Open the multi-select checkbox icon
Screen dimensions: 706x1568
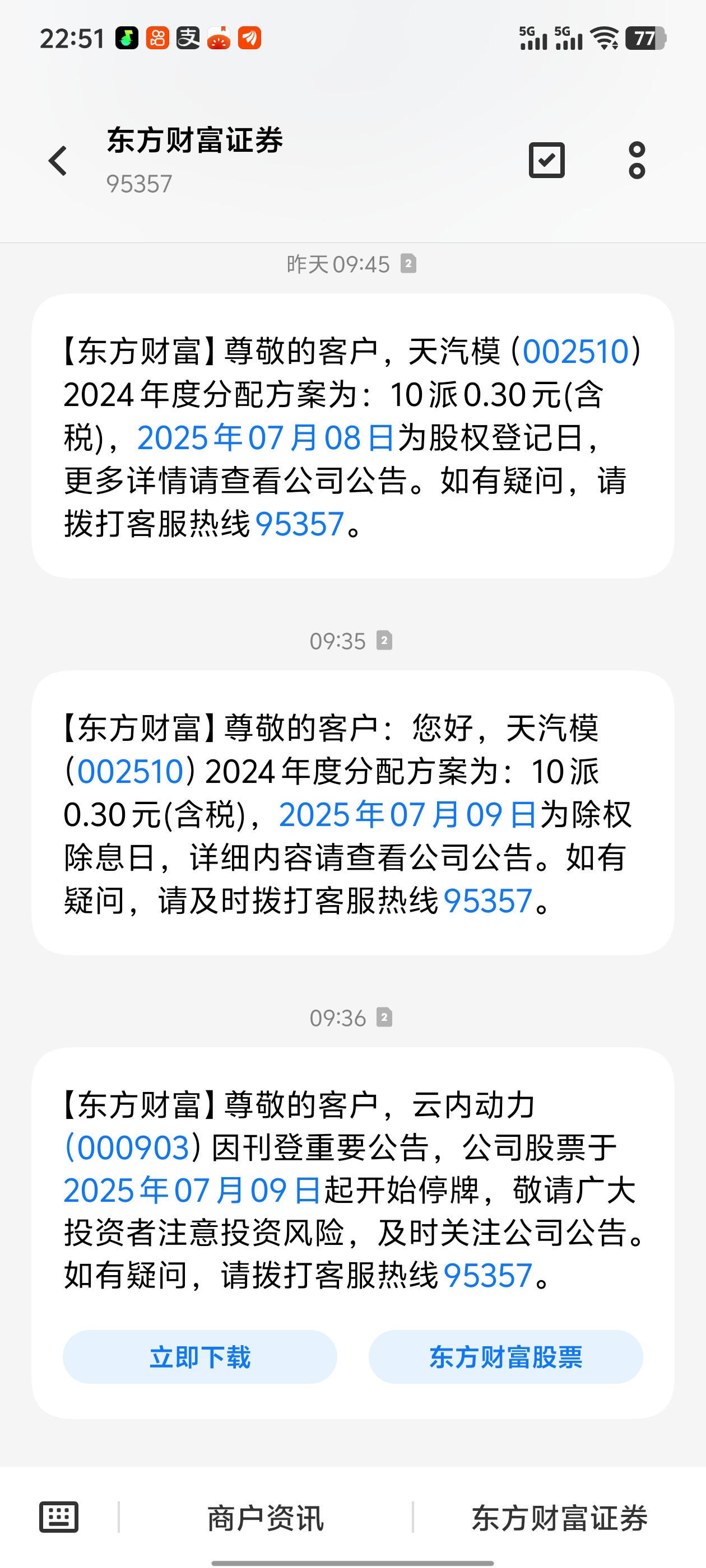coord(546,161)
